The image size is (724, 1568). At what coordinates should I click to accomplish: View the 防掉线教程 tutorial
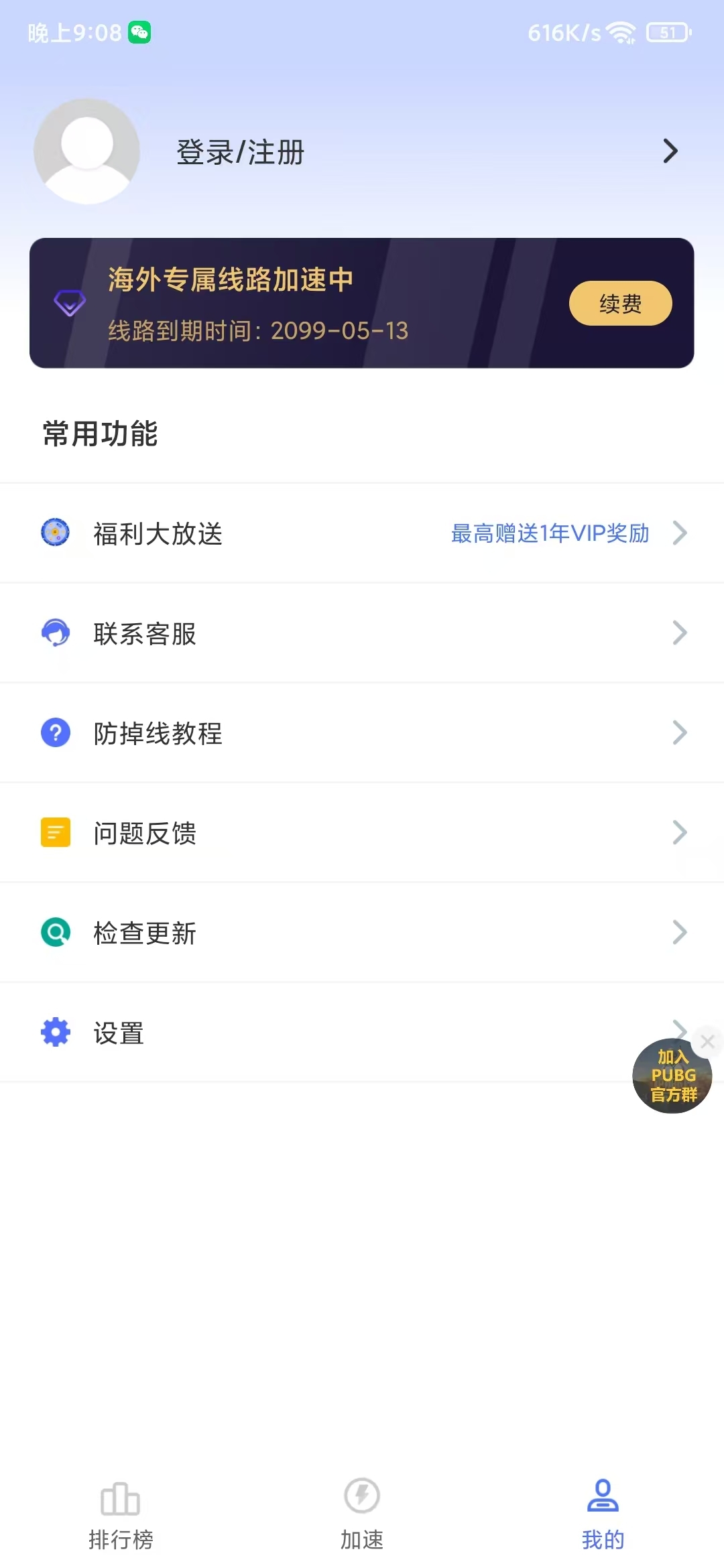point(362,733)
